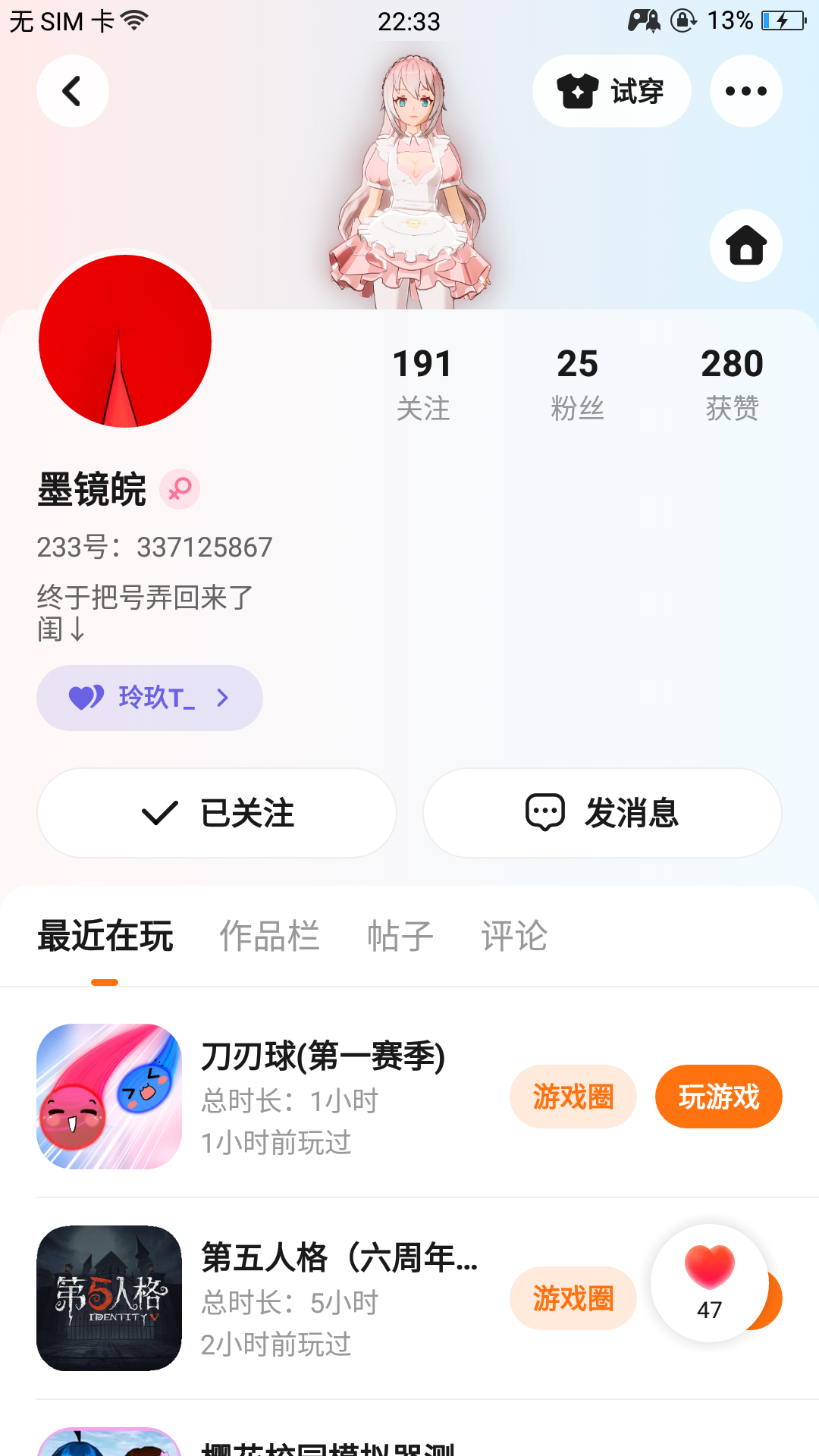This screenshot has height=1456, width=819.
Task: View the red profile avatar
Action: coord(125,341)
